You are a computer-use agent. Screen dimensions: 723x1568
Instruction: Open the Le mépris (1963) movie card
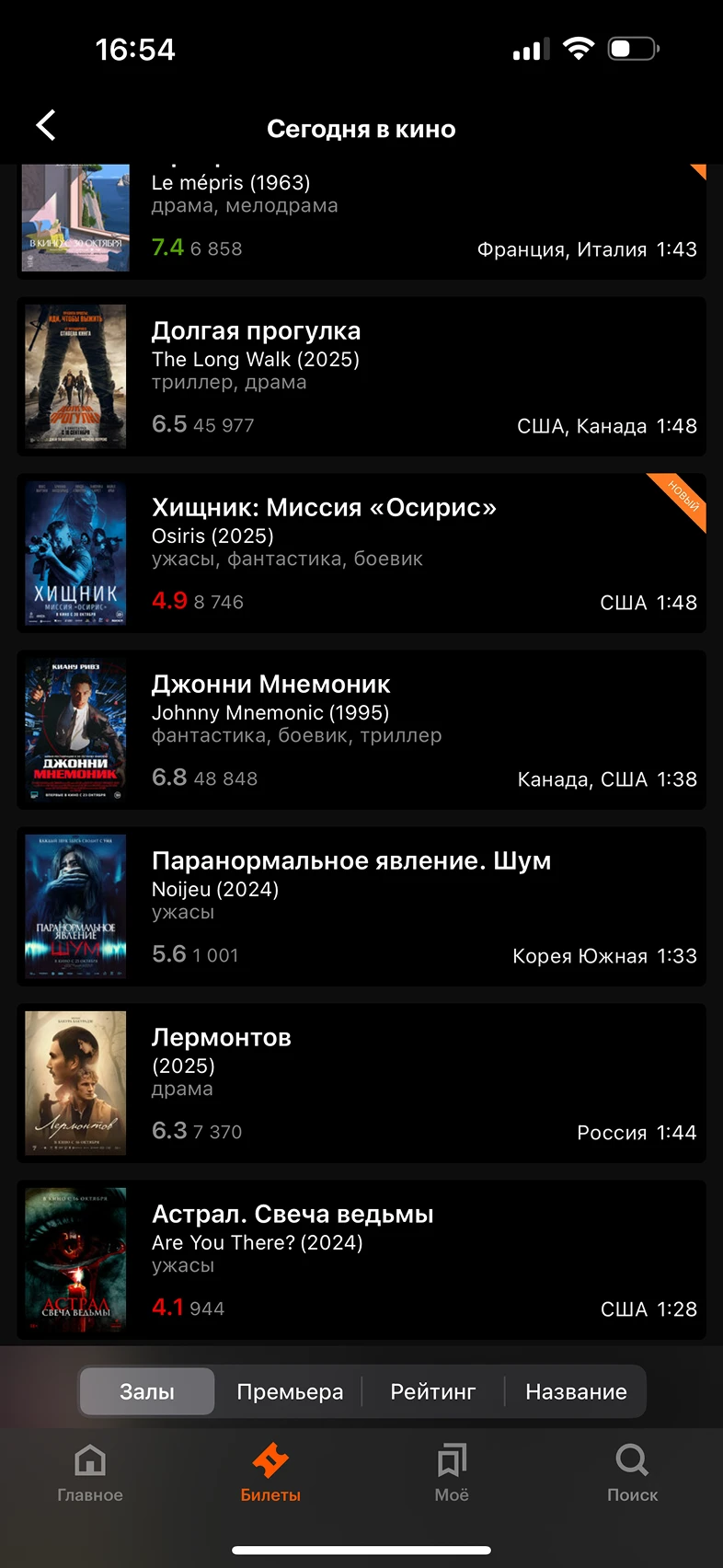click(x=361, y=223)
